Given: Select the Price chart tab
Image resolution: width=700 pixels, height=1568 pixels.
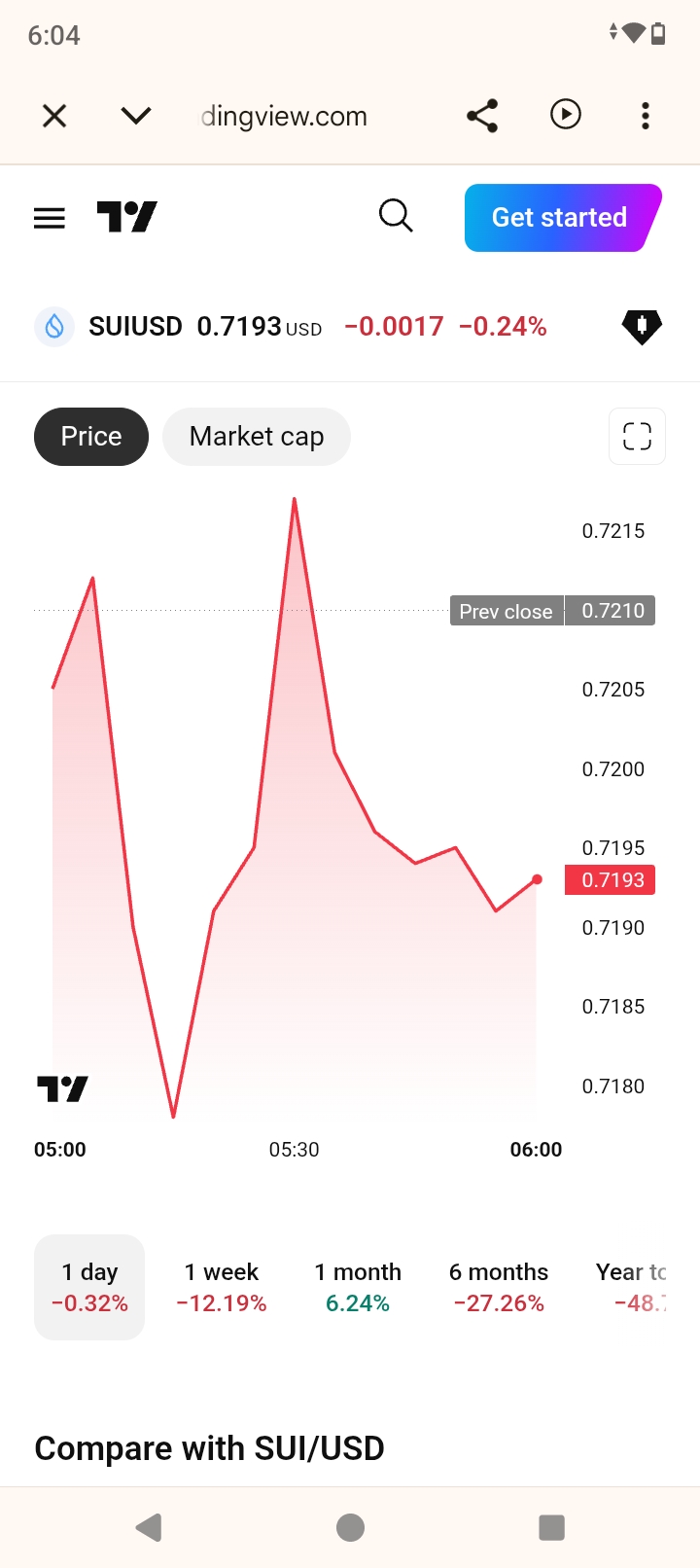Looking at the screenshot, I should (91, 437).
